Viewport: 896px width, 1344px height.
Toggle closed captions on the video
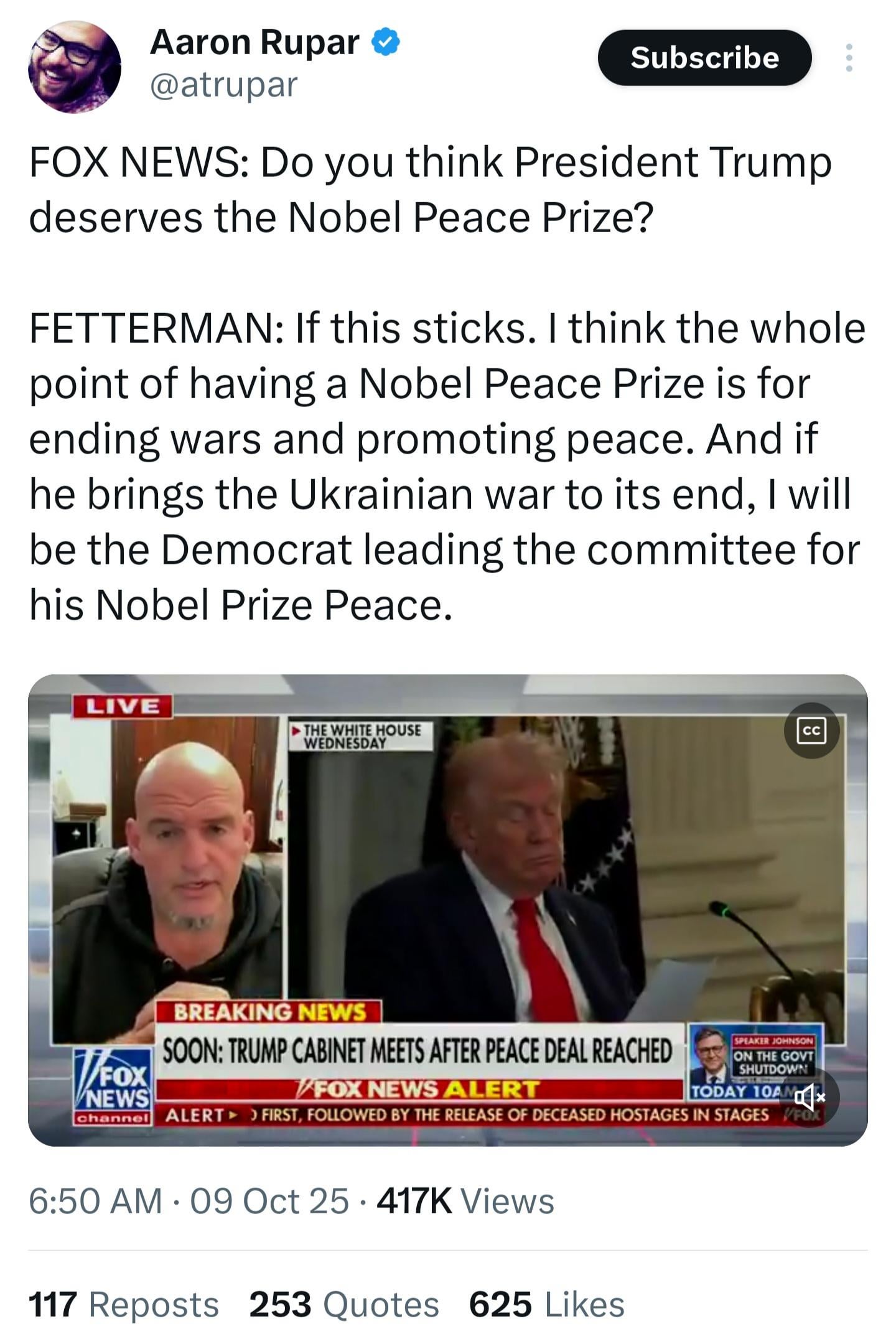(x=812, y=730)
